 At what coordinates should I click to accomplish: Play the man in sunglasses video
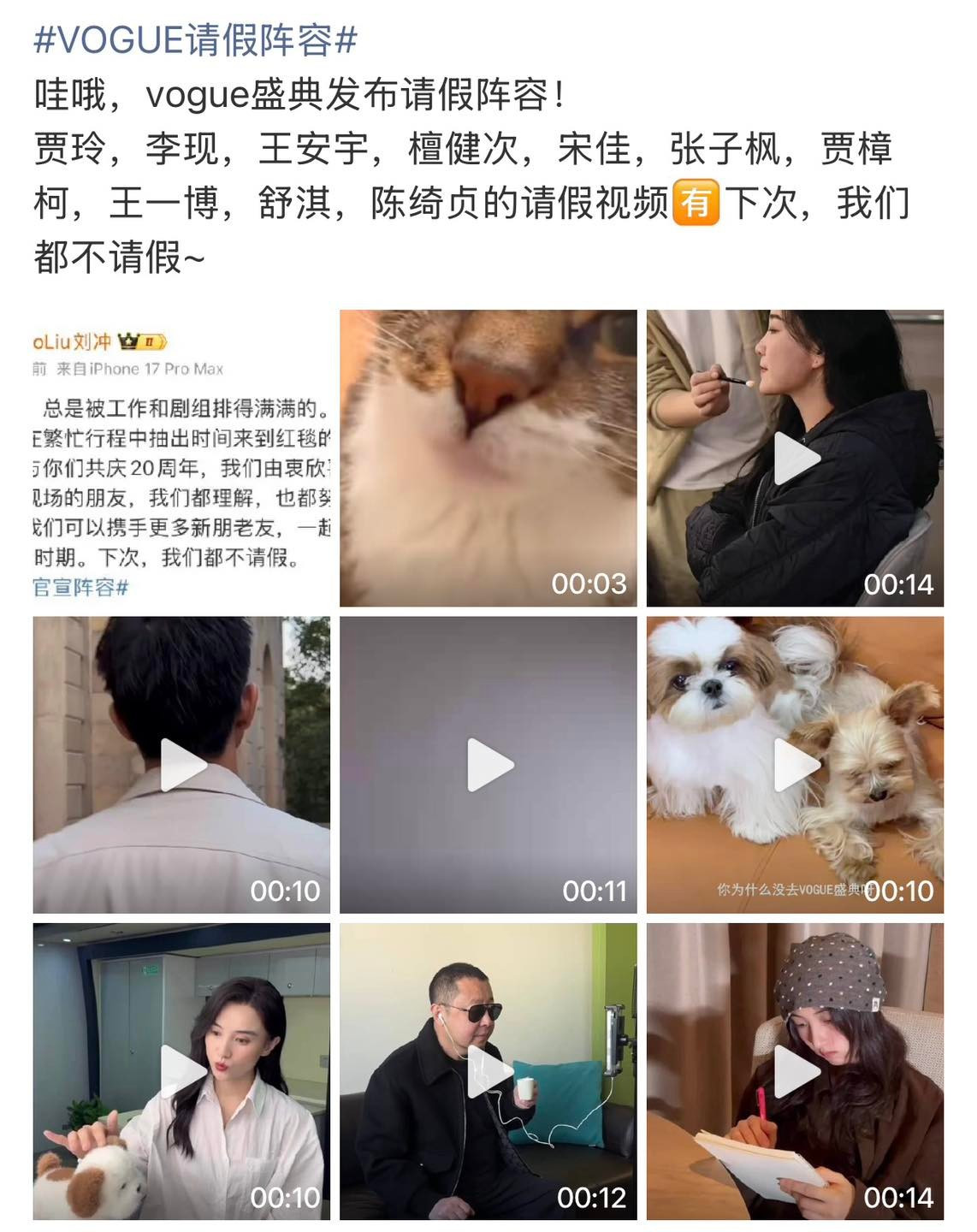pyautogui.click(x=489, y=1071)
